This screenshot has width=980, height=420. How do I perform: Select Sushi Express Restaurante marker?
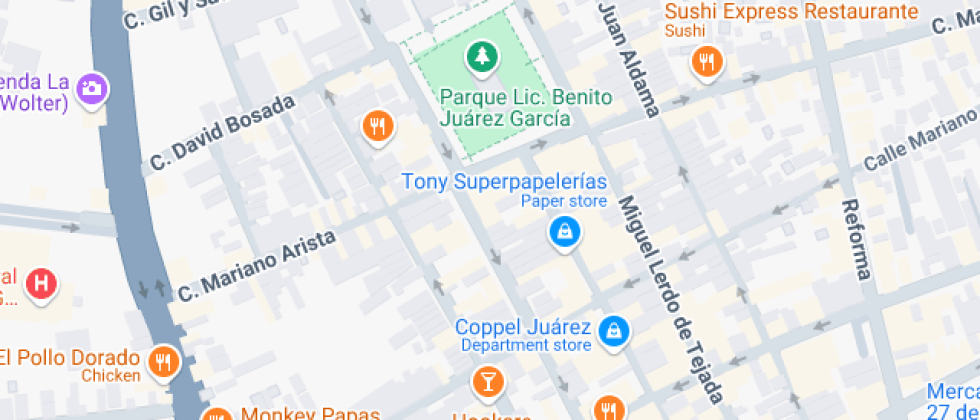(707, 63)
